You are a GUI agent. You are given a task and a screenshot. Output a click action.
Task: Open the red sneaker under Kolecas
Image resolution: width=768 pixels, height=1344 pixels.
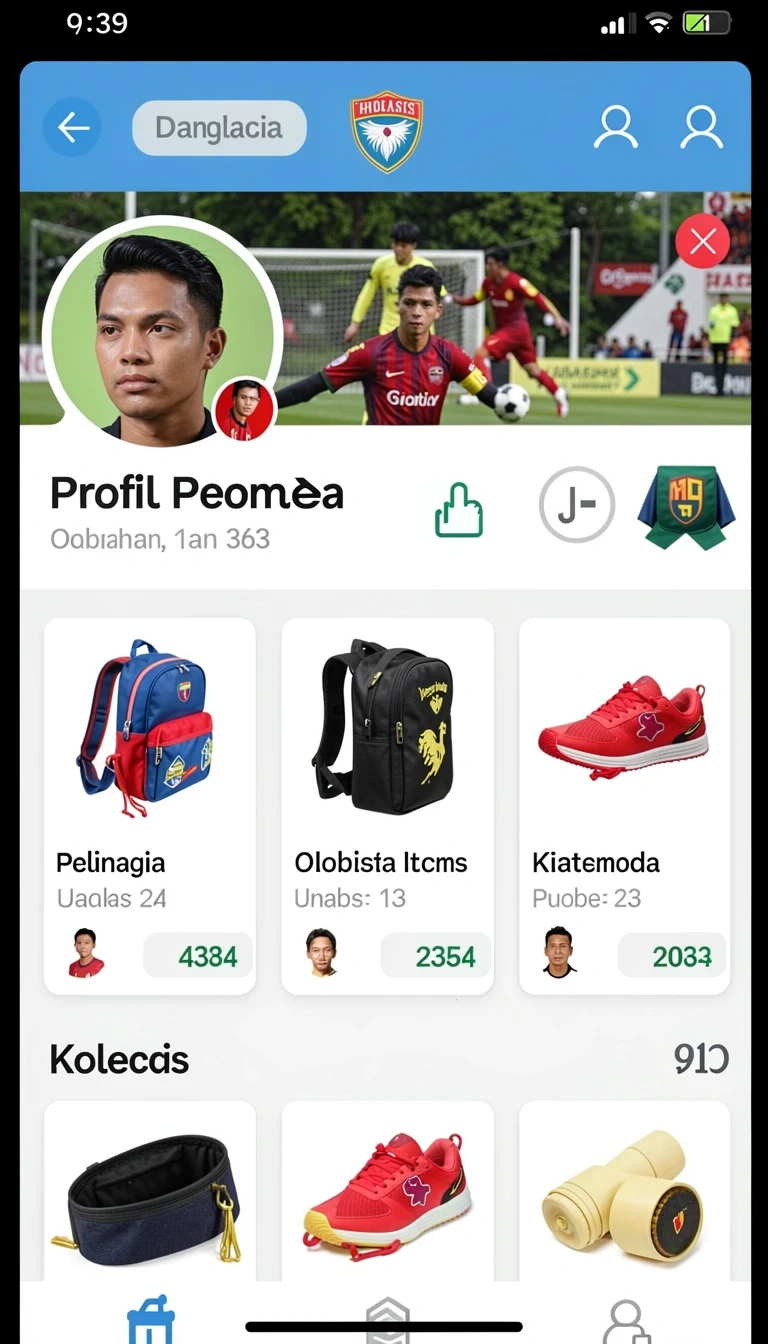pos(388,1192)
